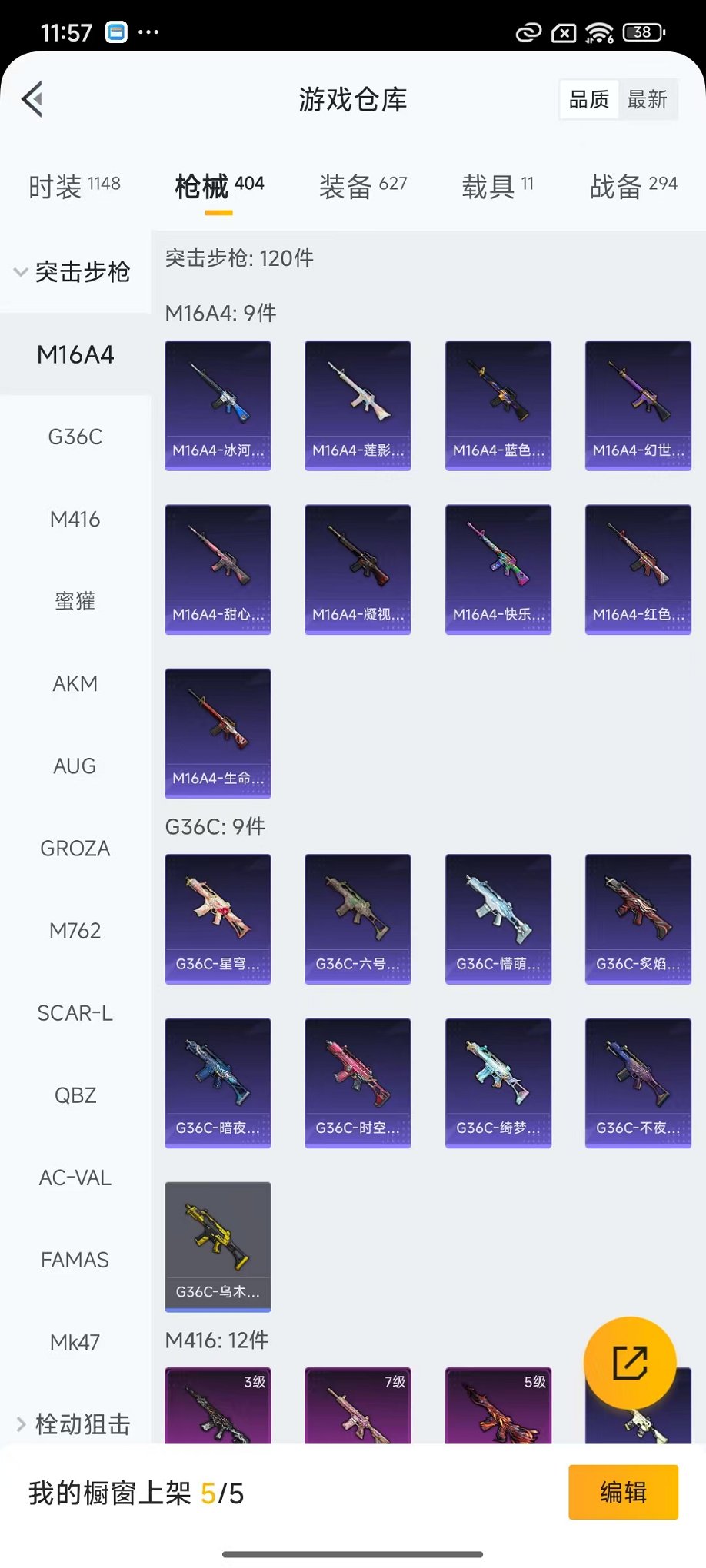Sort items by 品质
Viewport: 706px width, 1568px height.
point(589,100)
